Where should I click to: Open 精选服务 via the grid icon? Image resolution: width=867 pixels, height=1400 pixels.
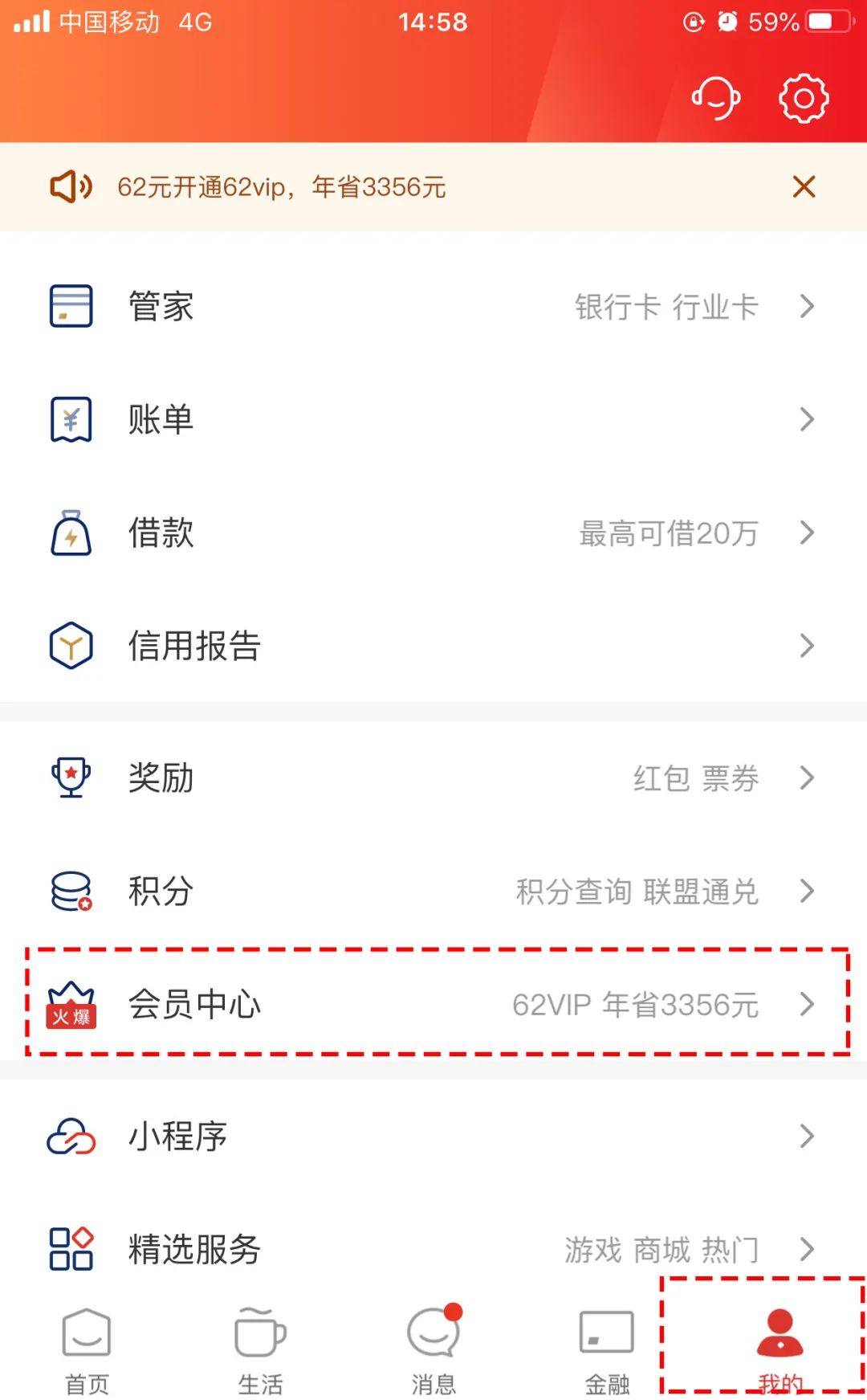click(x=71, y=1247)
